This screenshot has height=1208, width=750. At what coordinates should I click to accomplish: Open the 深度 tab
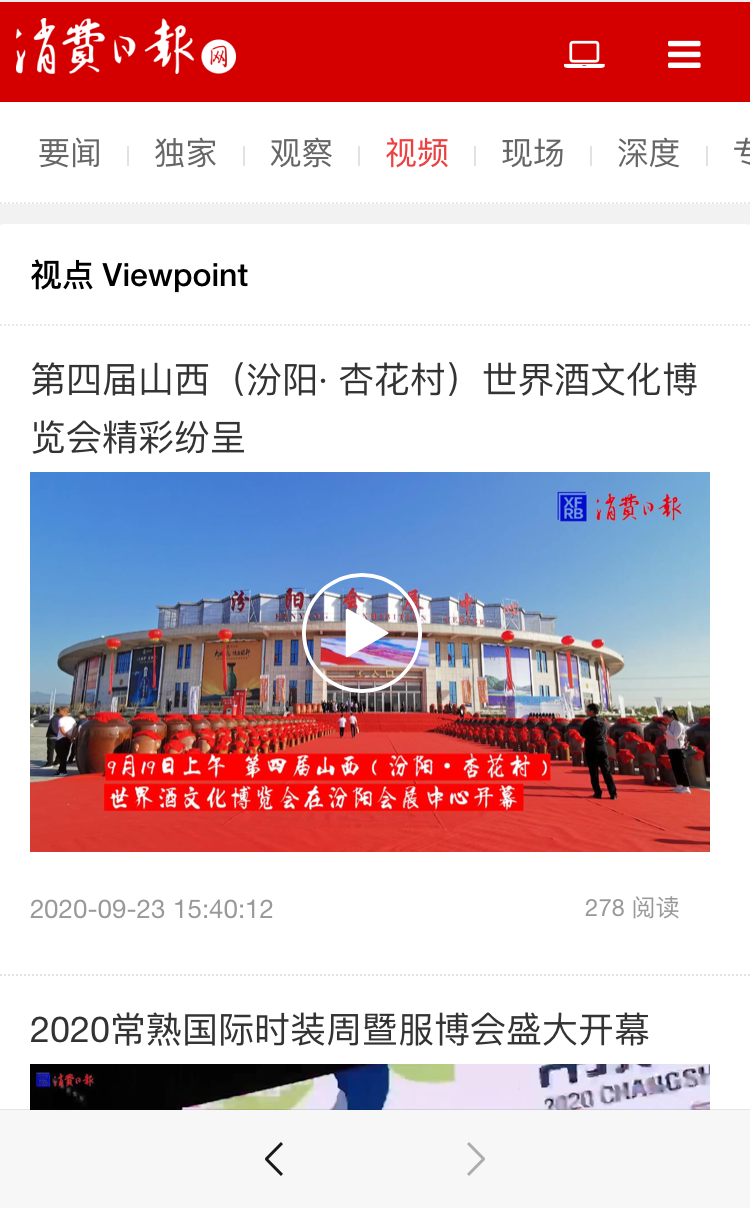[x=648, y=153]
